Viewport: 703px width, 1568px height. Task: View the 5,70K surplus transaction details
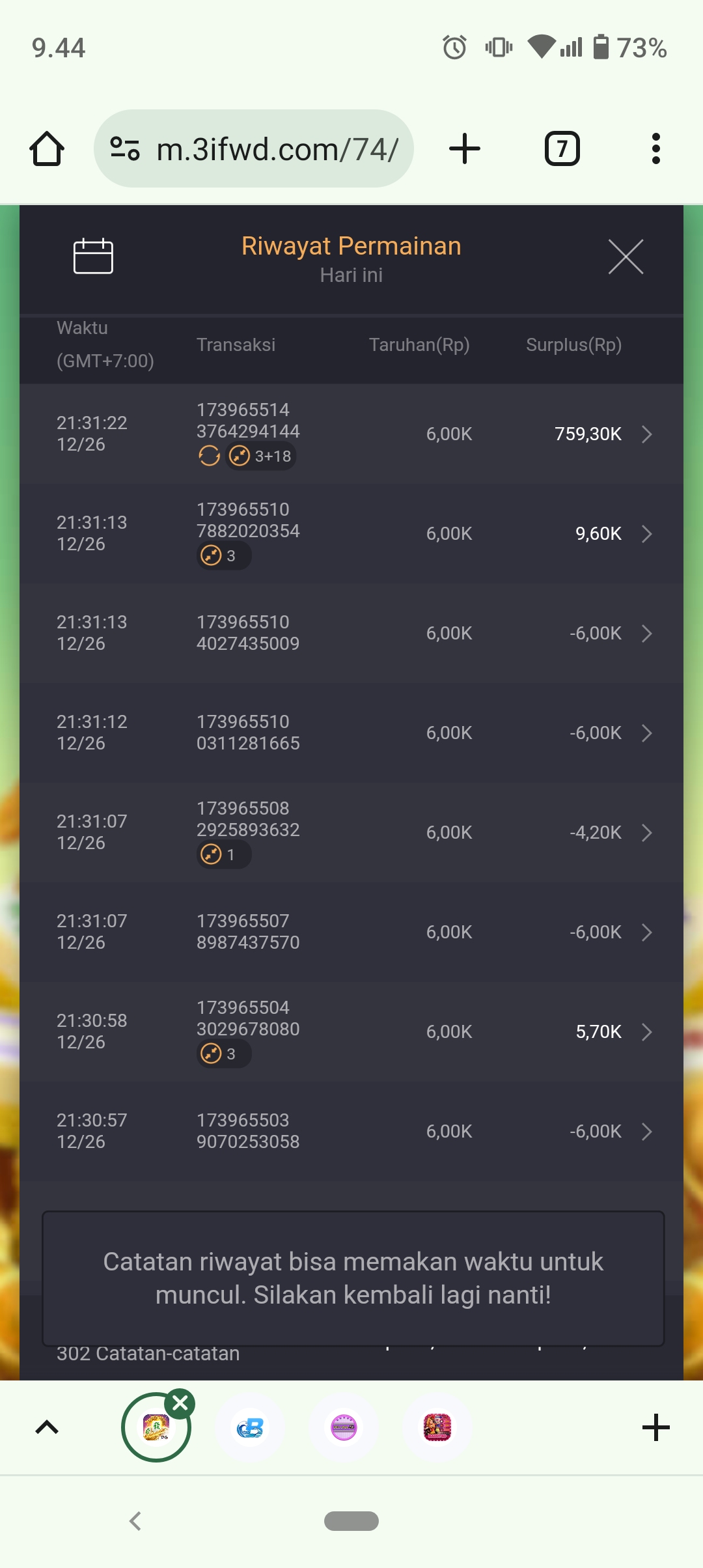[646, 1032]
